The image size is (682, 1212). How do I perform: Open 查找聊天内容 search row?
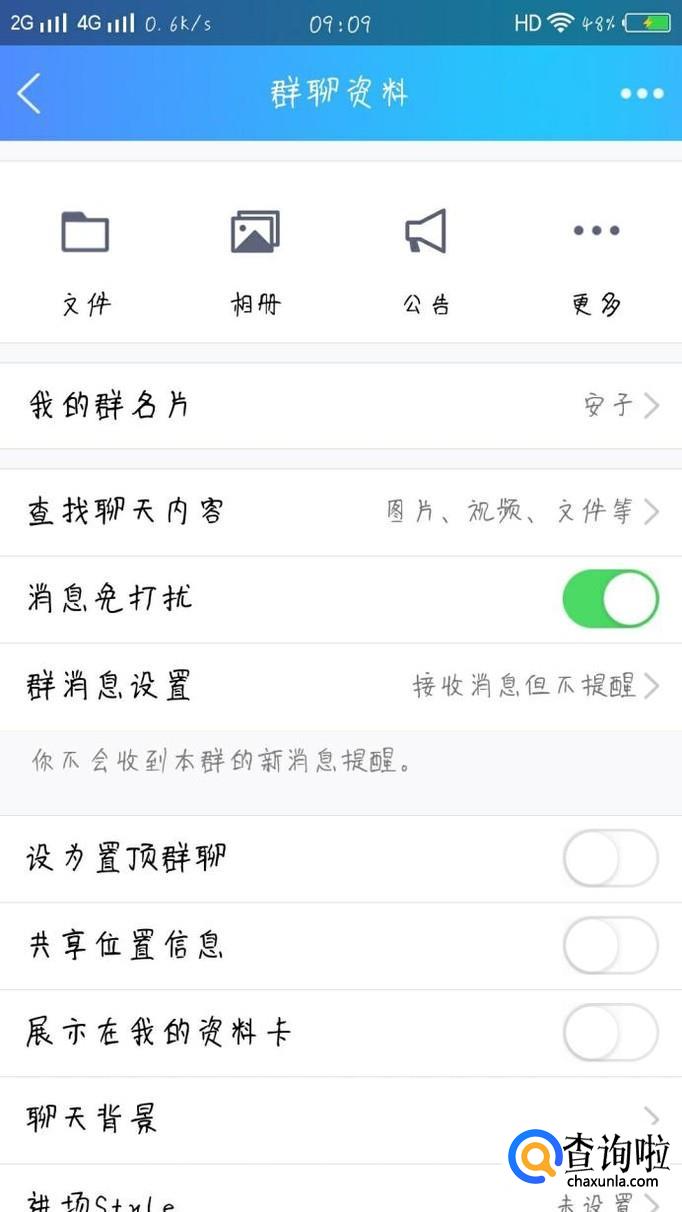(340, 512)
